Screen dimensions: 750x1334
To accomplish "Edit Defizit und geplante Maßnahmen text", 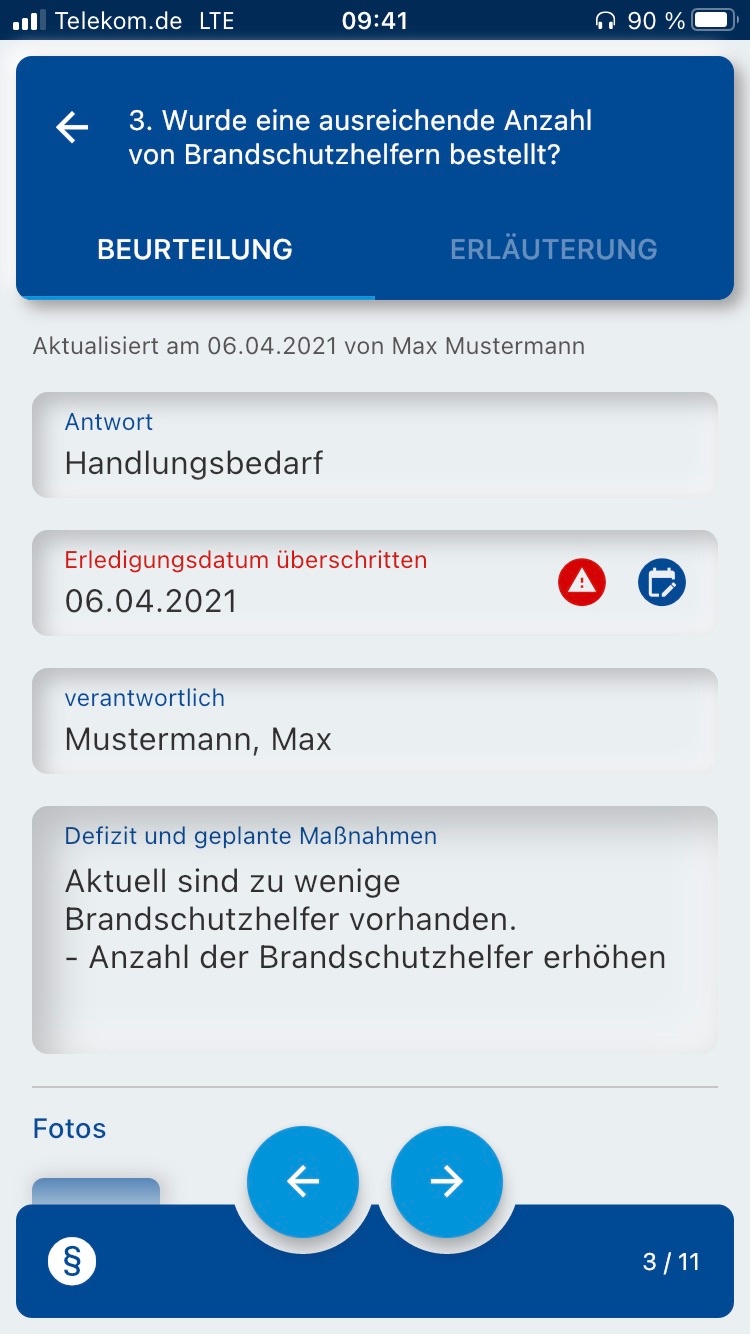I will 375,930.
